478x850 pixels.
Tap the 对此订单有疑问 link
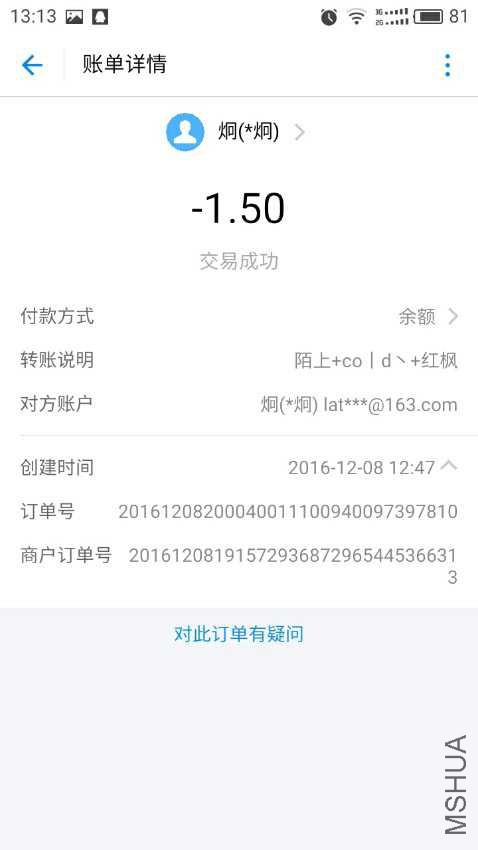coord(238,634)
